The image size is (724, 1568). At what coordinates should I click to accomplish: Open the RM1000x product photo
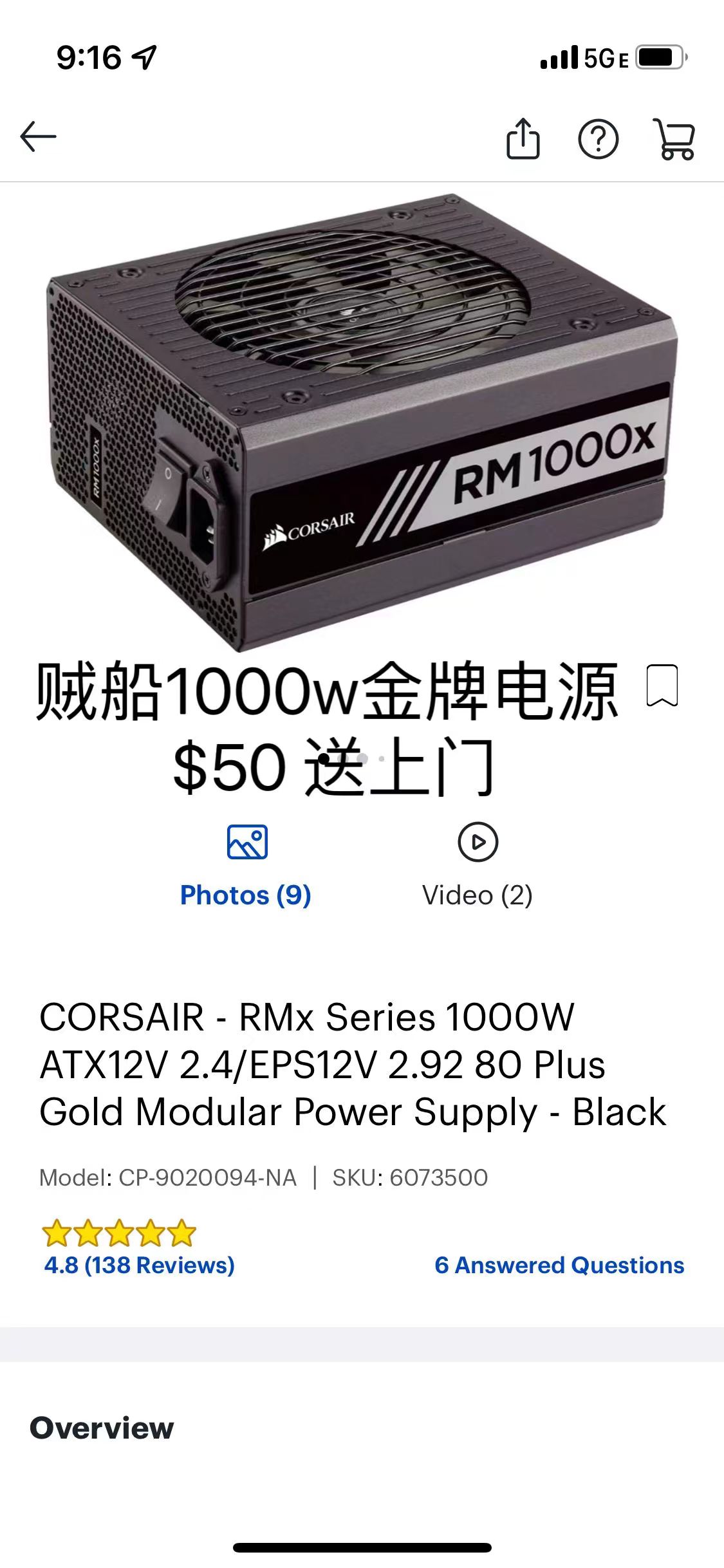(362, 422)
